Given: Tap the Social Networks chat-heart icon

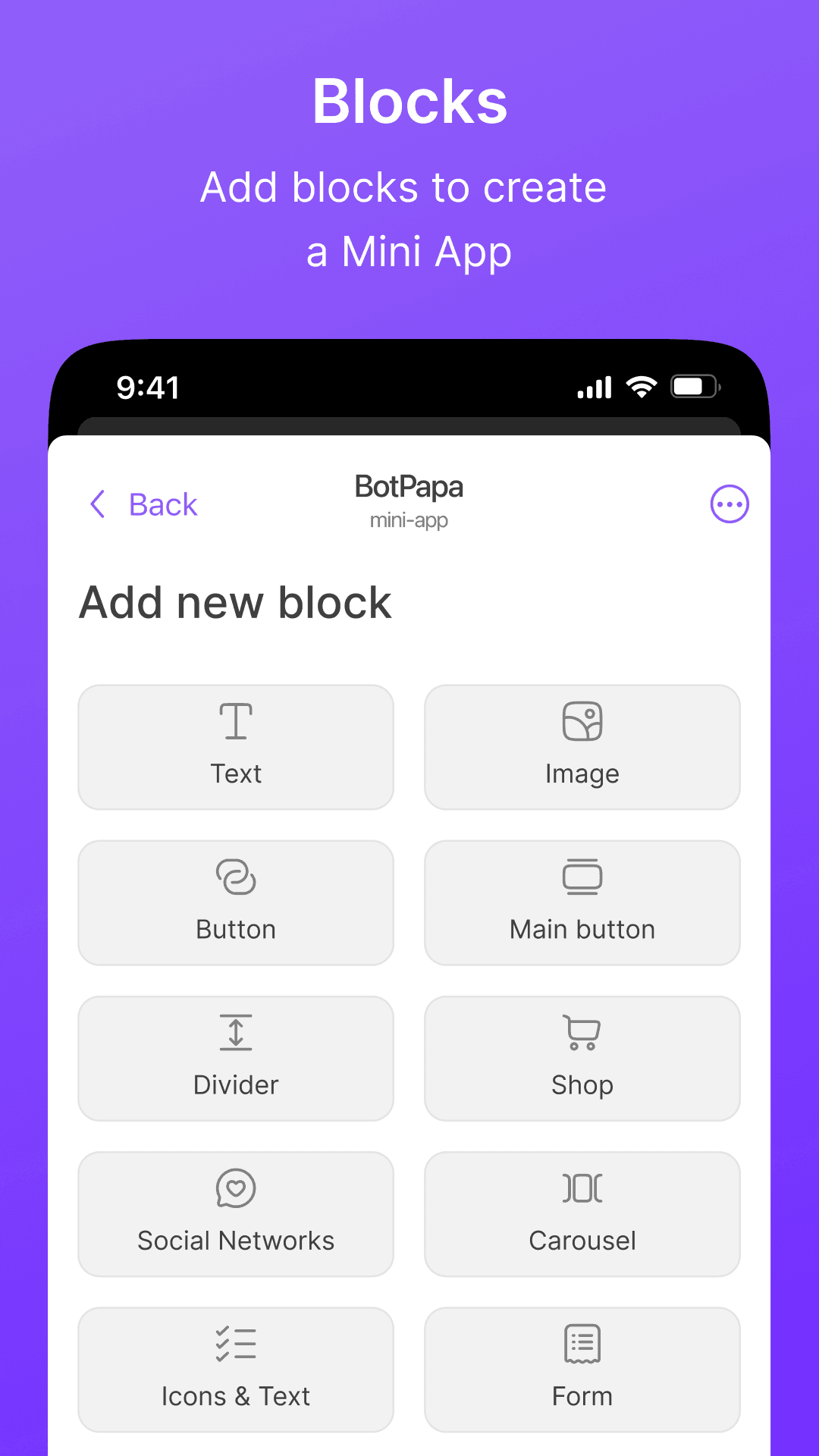Looking at the screenshot, I should click(x=236, y=1188).
